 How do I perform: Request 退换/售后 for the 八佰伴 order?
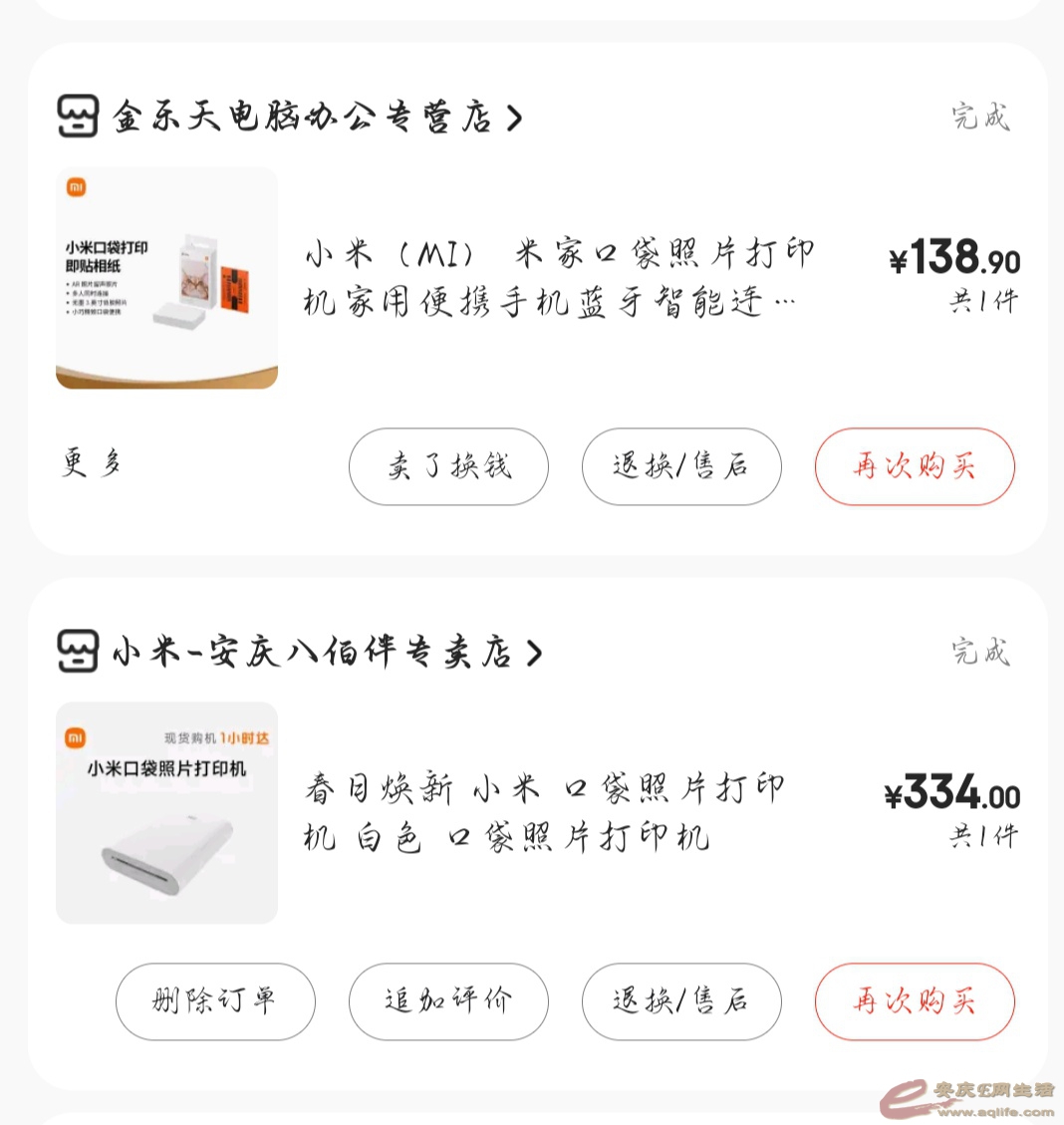681,1001
